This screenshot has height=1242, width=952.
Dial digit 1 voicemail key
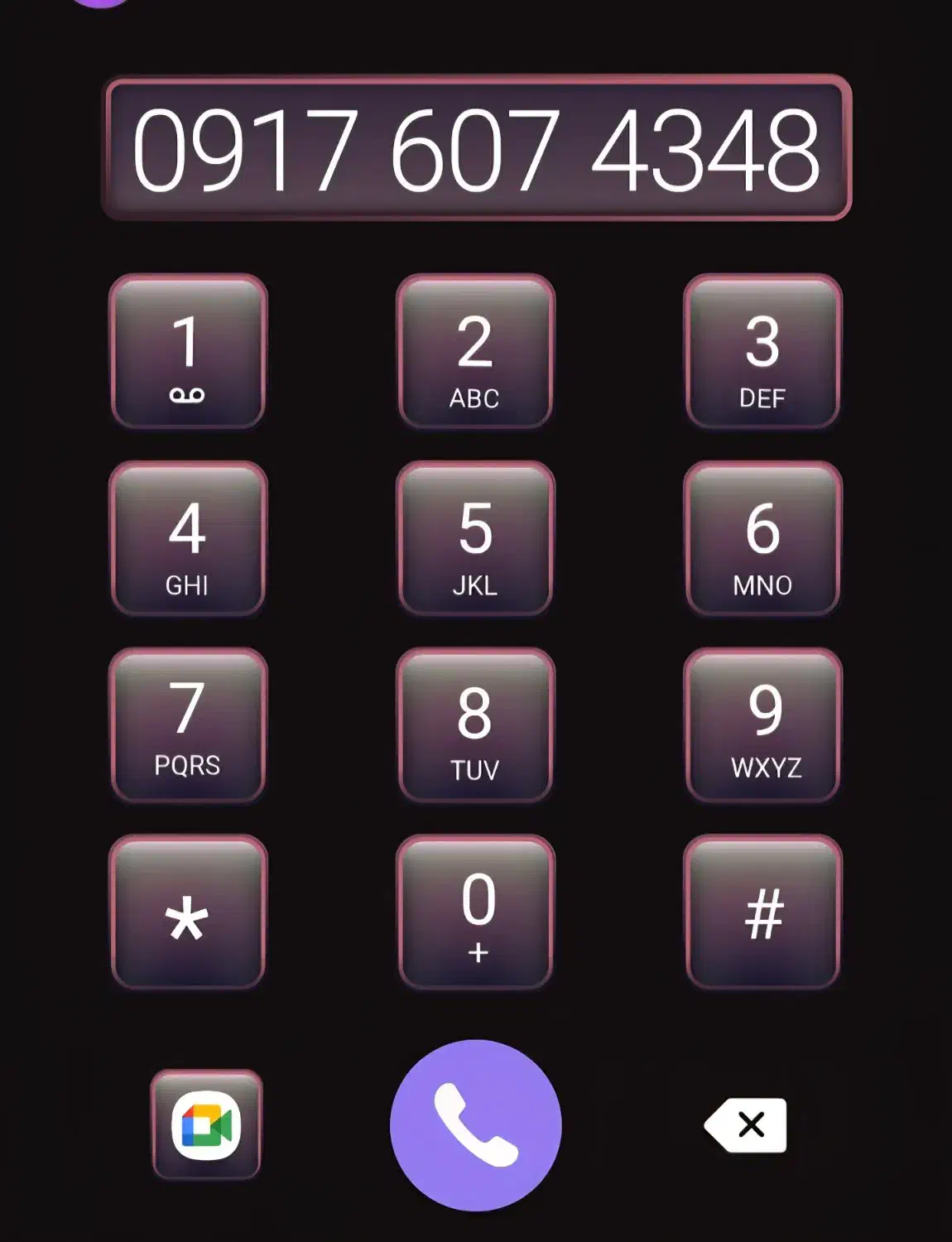(x=188, y=352)
